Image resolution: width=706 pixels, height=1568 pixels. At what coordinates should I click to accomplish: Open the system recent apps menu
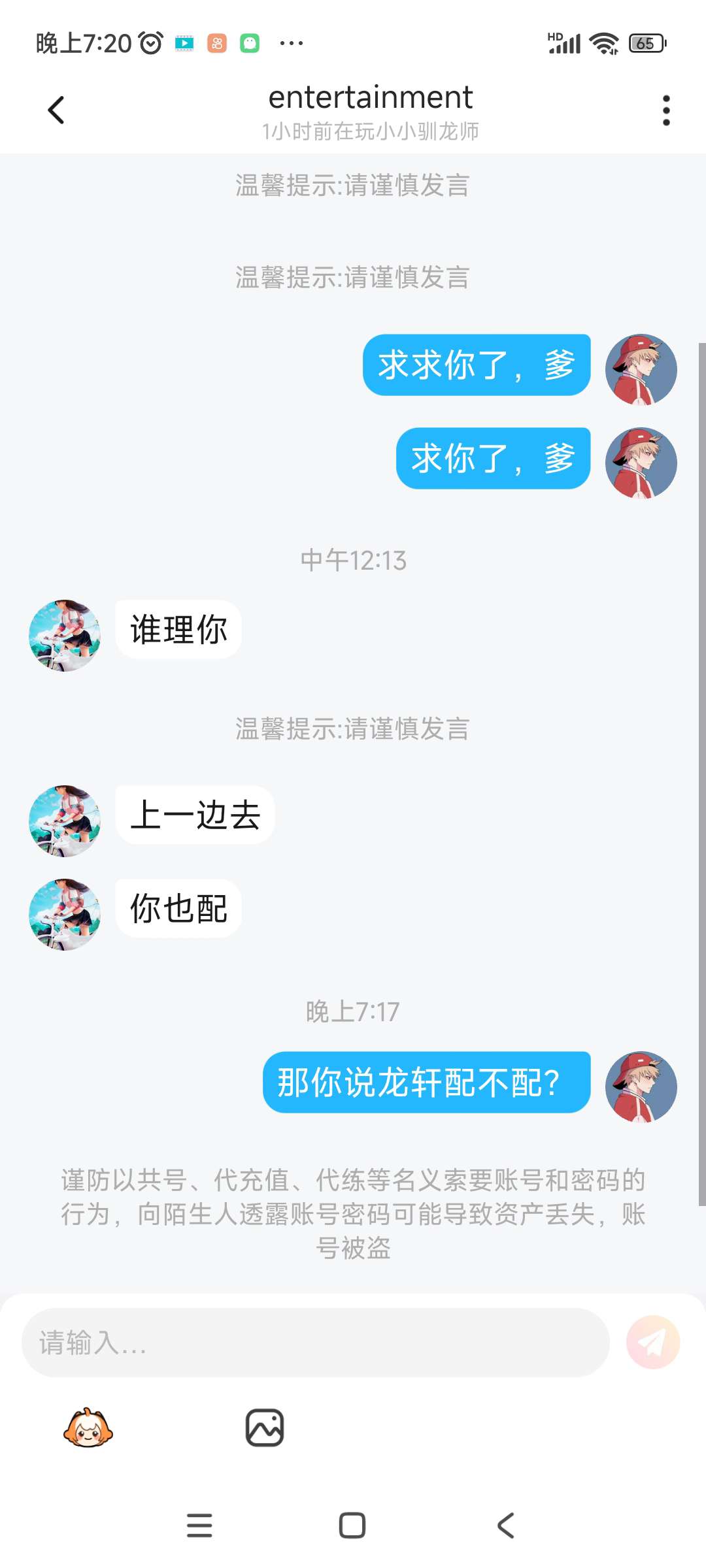[199, 1526]
